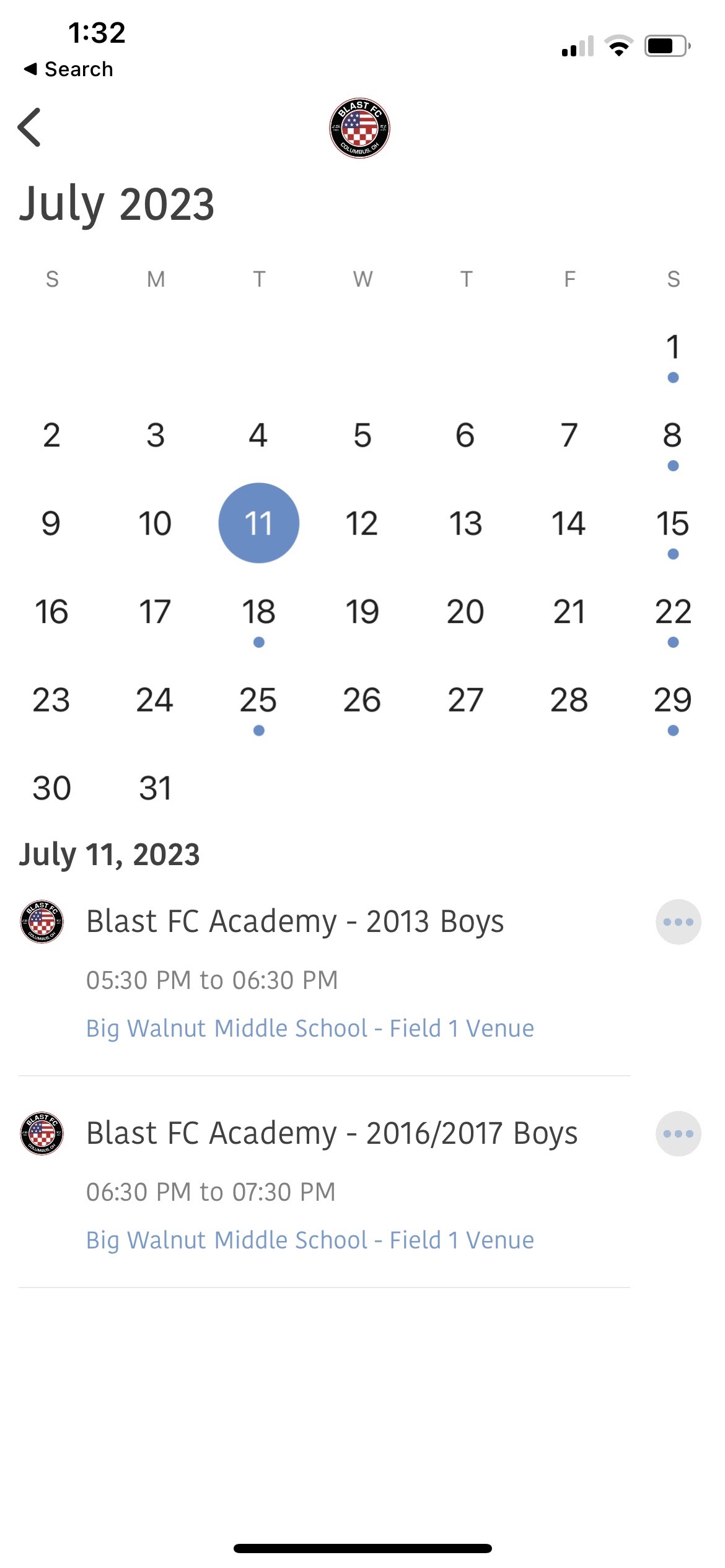Tap the currently selected date circle on 11
Screen dimensions: 725x1568
259,523
